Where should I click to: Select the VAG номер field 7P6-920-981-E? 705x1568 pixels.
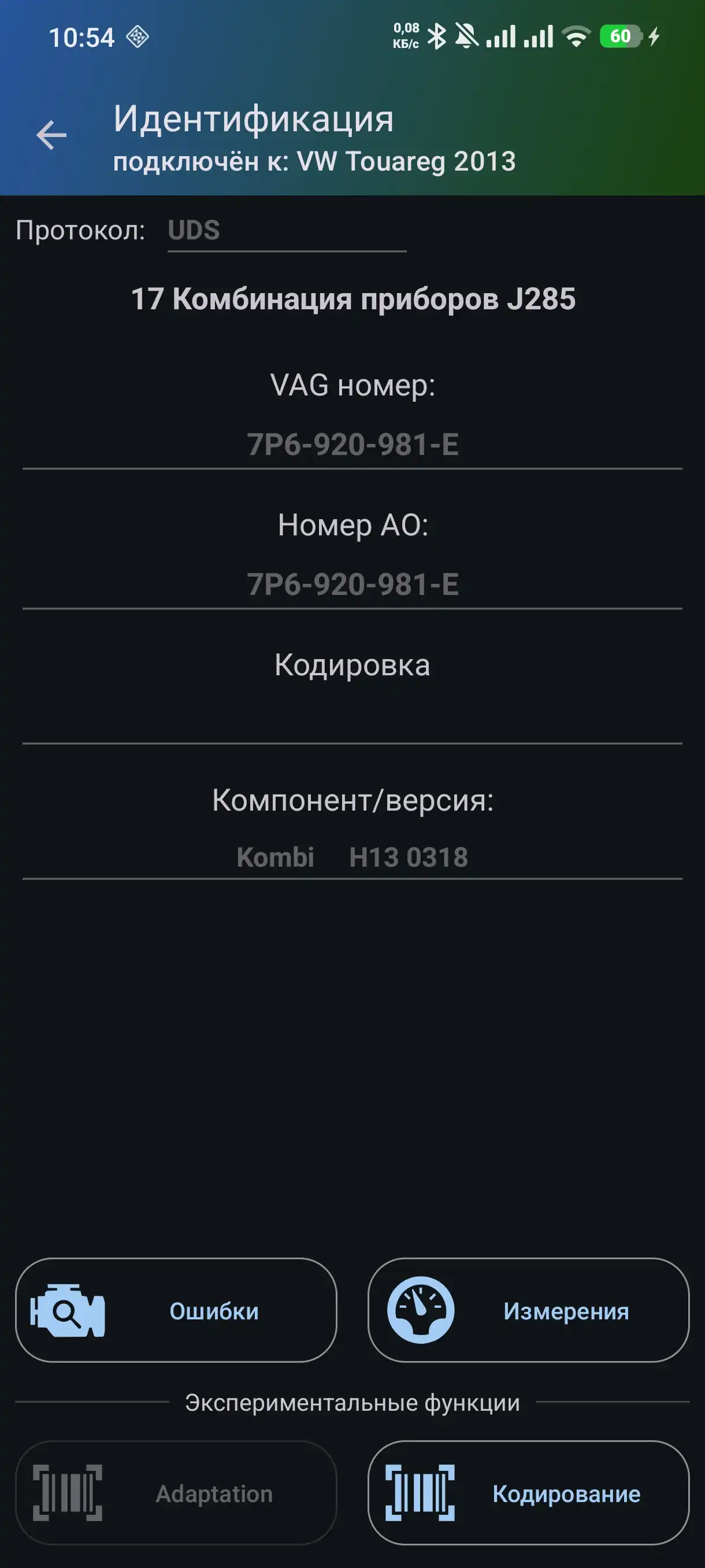[352, 445]
